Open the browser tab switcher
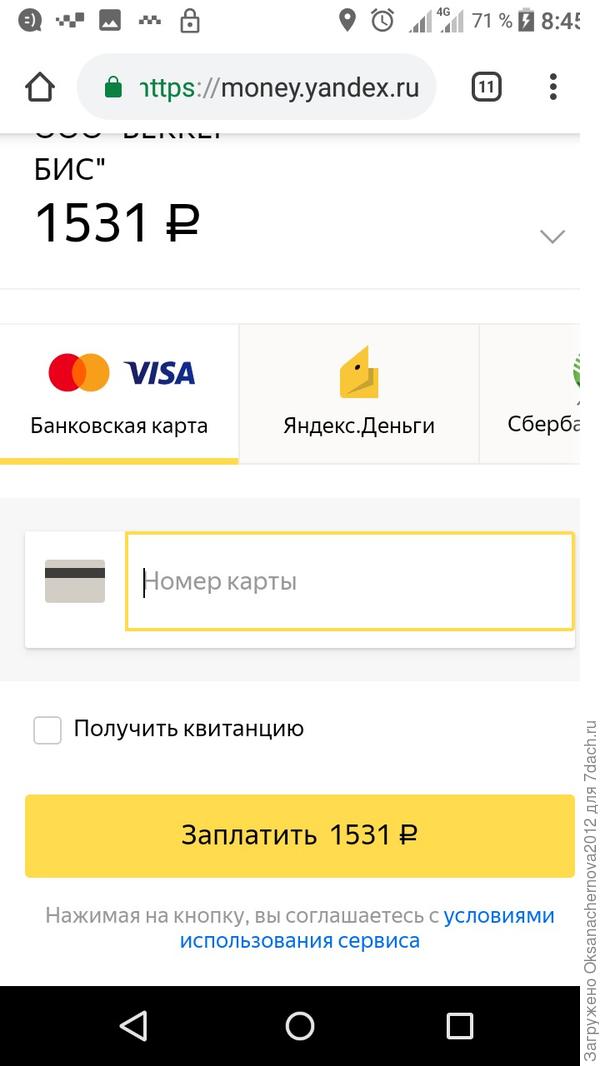600x1066 pixels. (x=486, y=88)
